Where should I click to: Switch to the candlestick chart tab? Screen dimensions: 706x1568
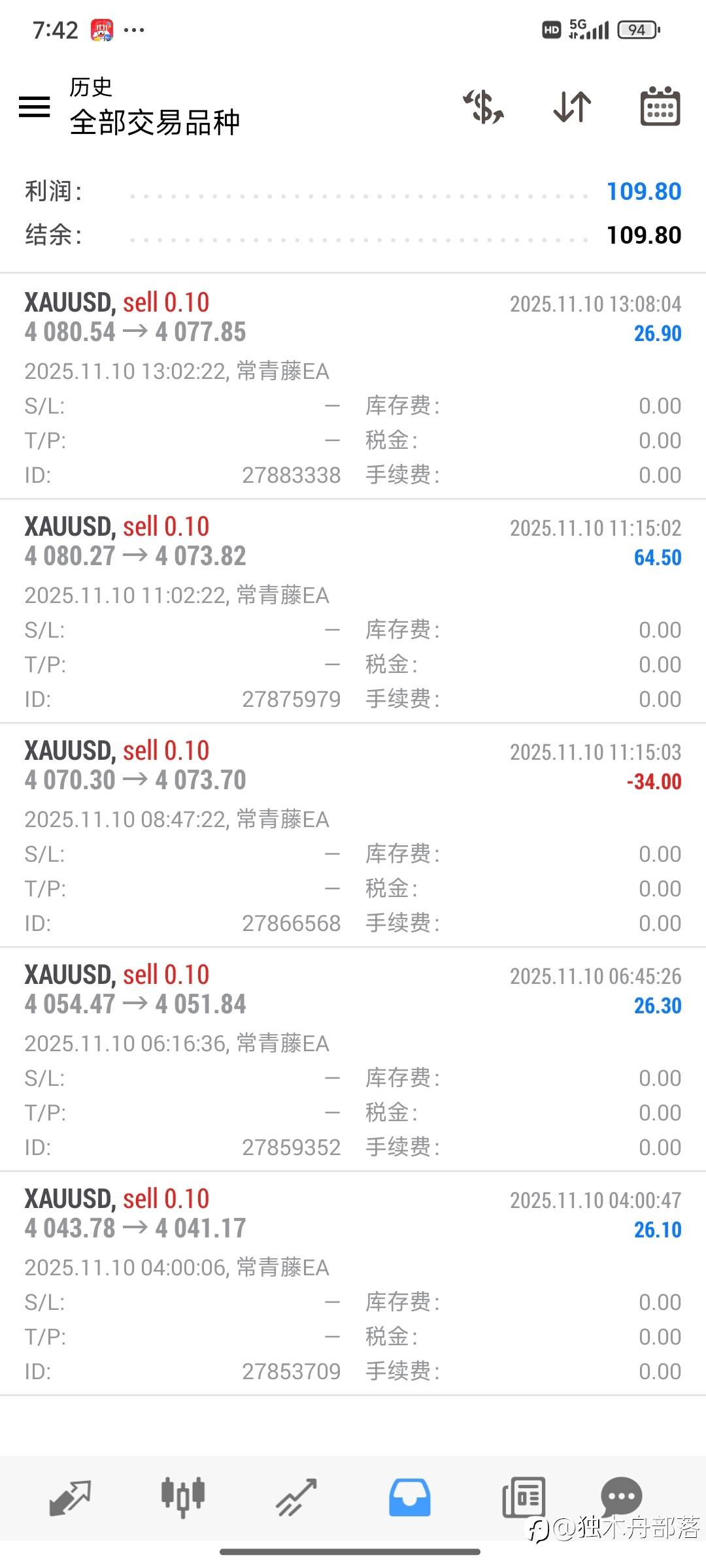point(183,1497)
